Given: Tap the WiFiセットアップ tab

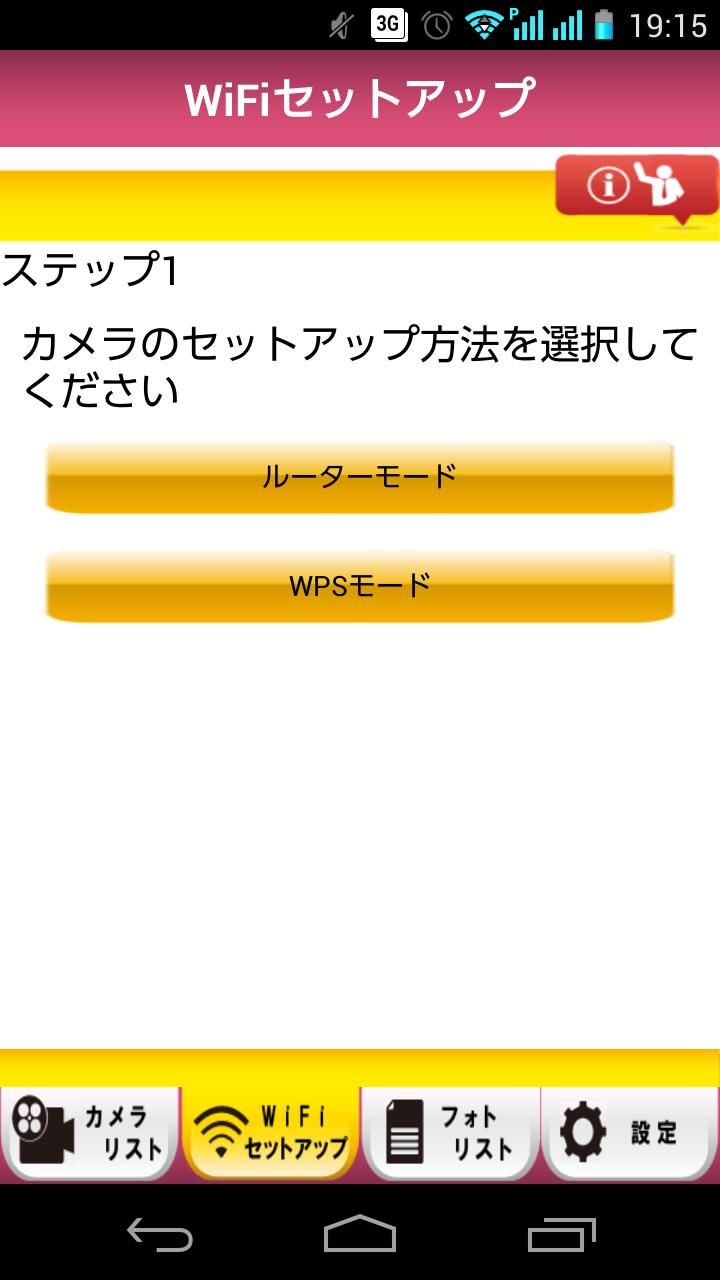Looking at the screenshot, I should pos(271,1134).
